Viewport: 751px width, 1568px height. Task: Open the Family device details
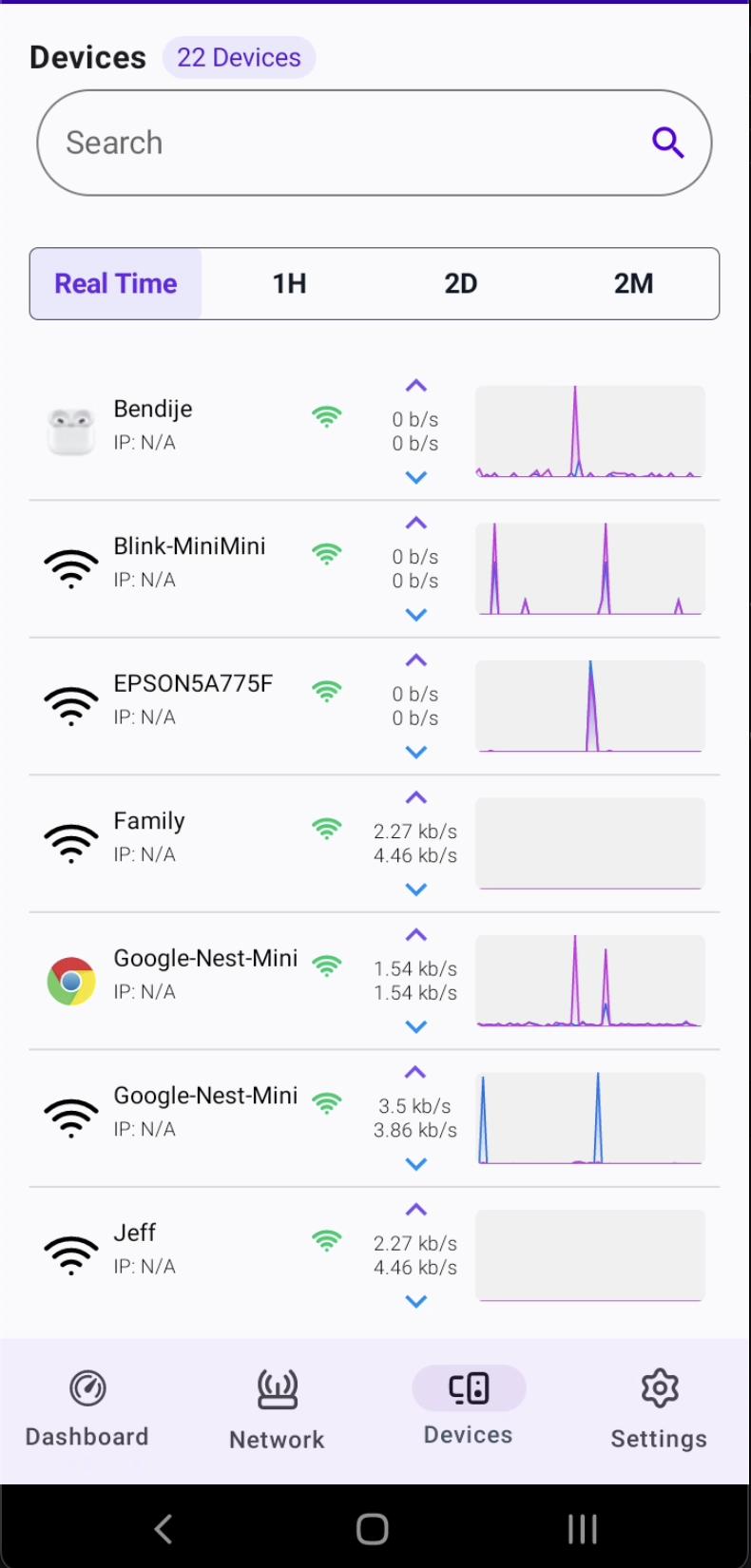coord(375,843)
